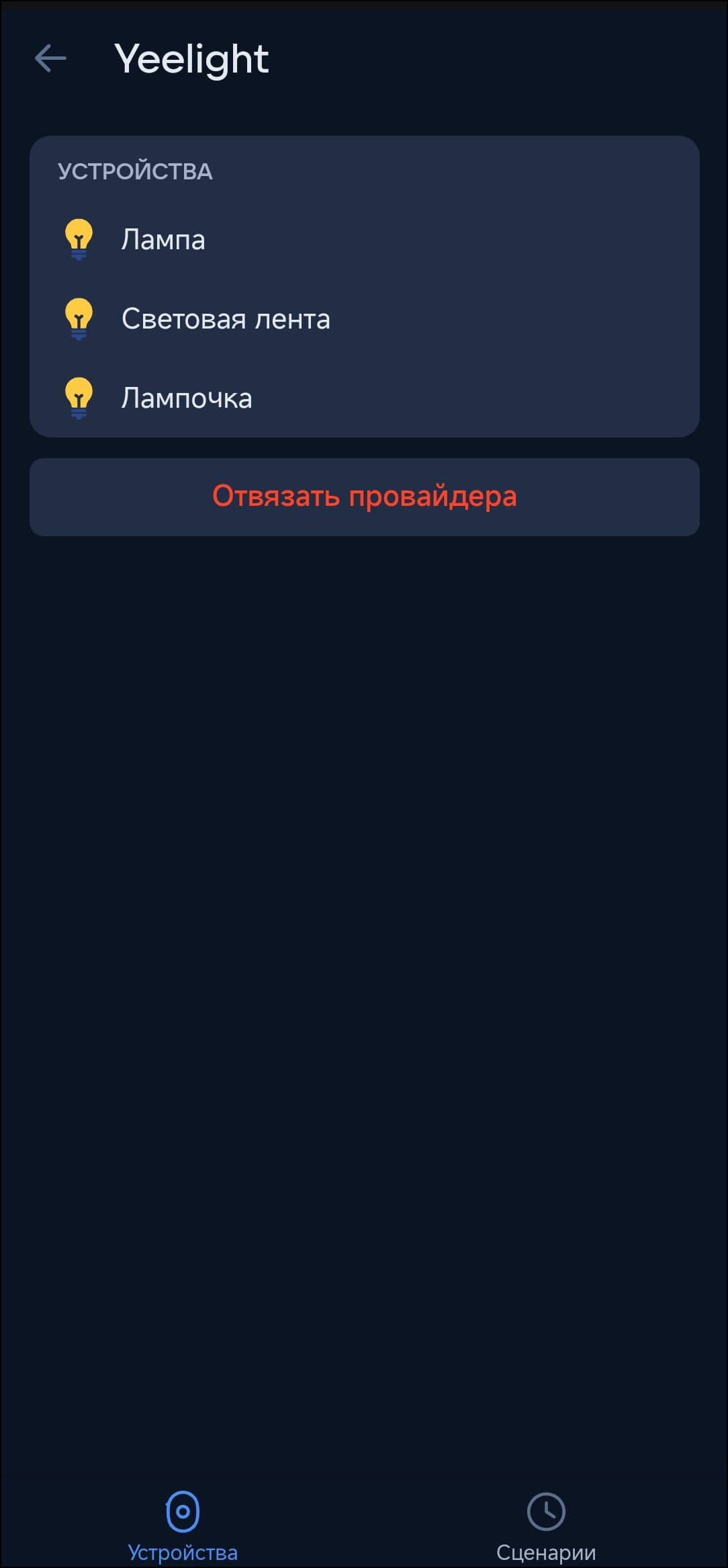Open the Лампочка device

186,398
